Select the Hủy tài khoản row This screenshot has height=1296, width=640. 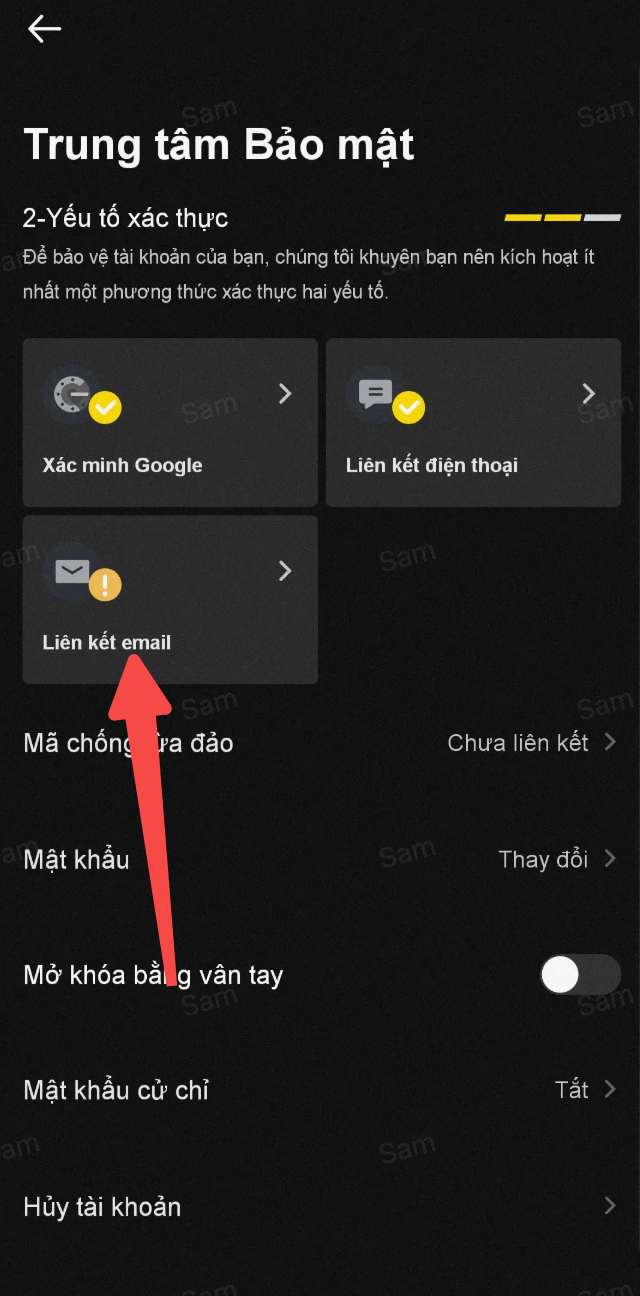[x=320, y=1207]
